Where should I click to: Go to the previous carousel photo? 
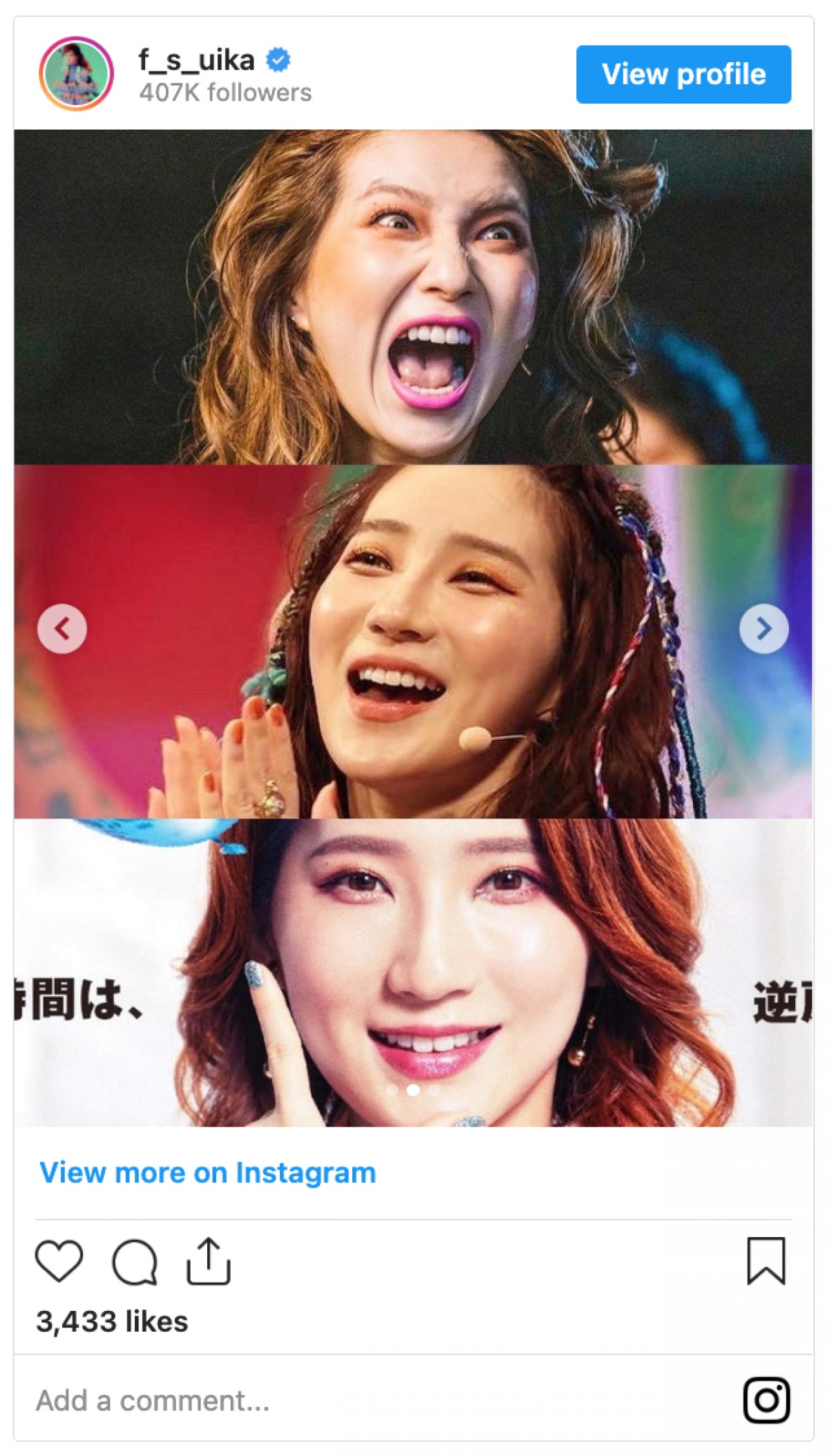coord(62,629)
